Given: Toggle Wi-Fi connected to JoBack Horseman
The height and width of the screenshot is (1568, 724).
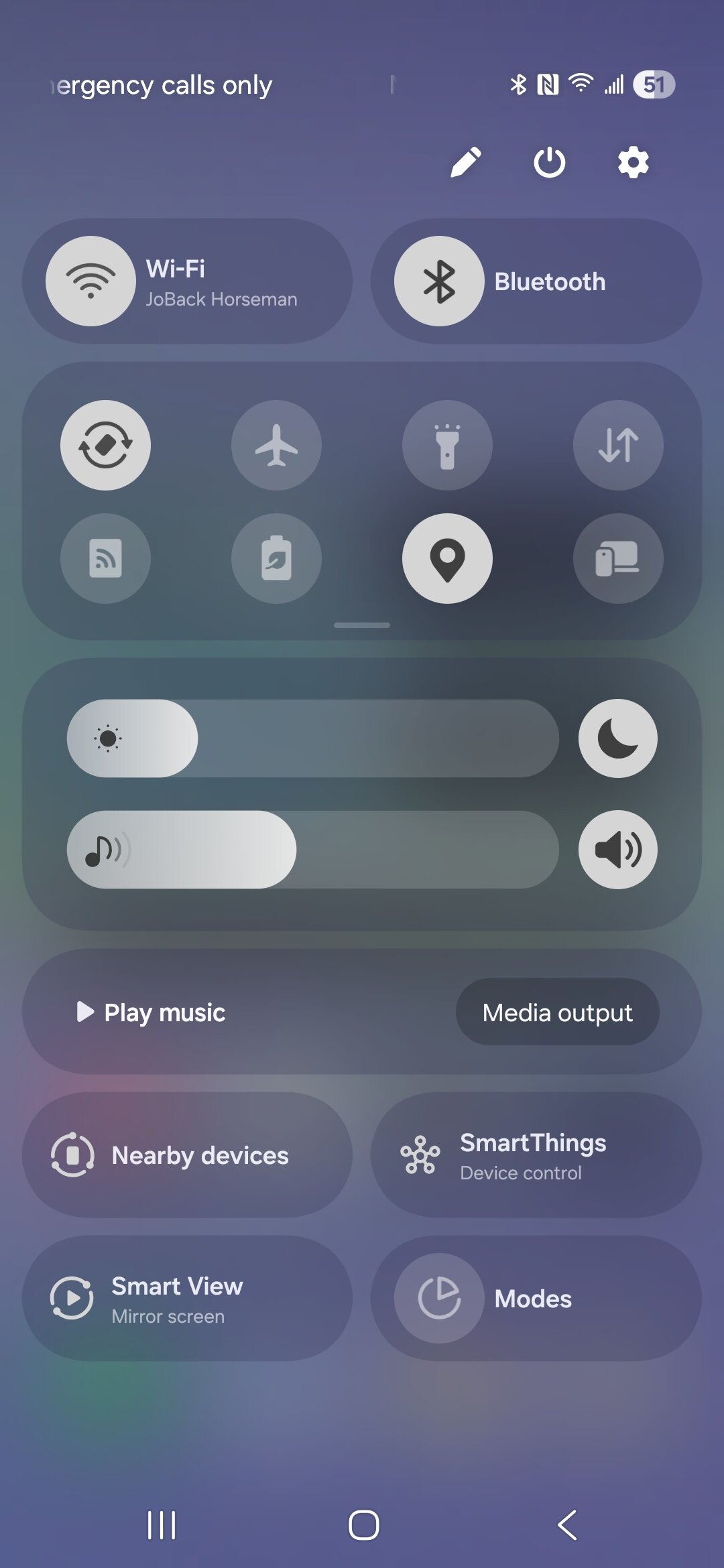Looking at the screenshot, I should 91,281.
